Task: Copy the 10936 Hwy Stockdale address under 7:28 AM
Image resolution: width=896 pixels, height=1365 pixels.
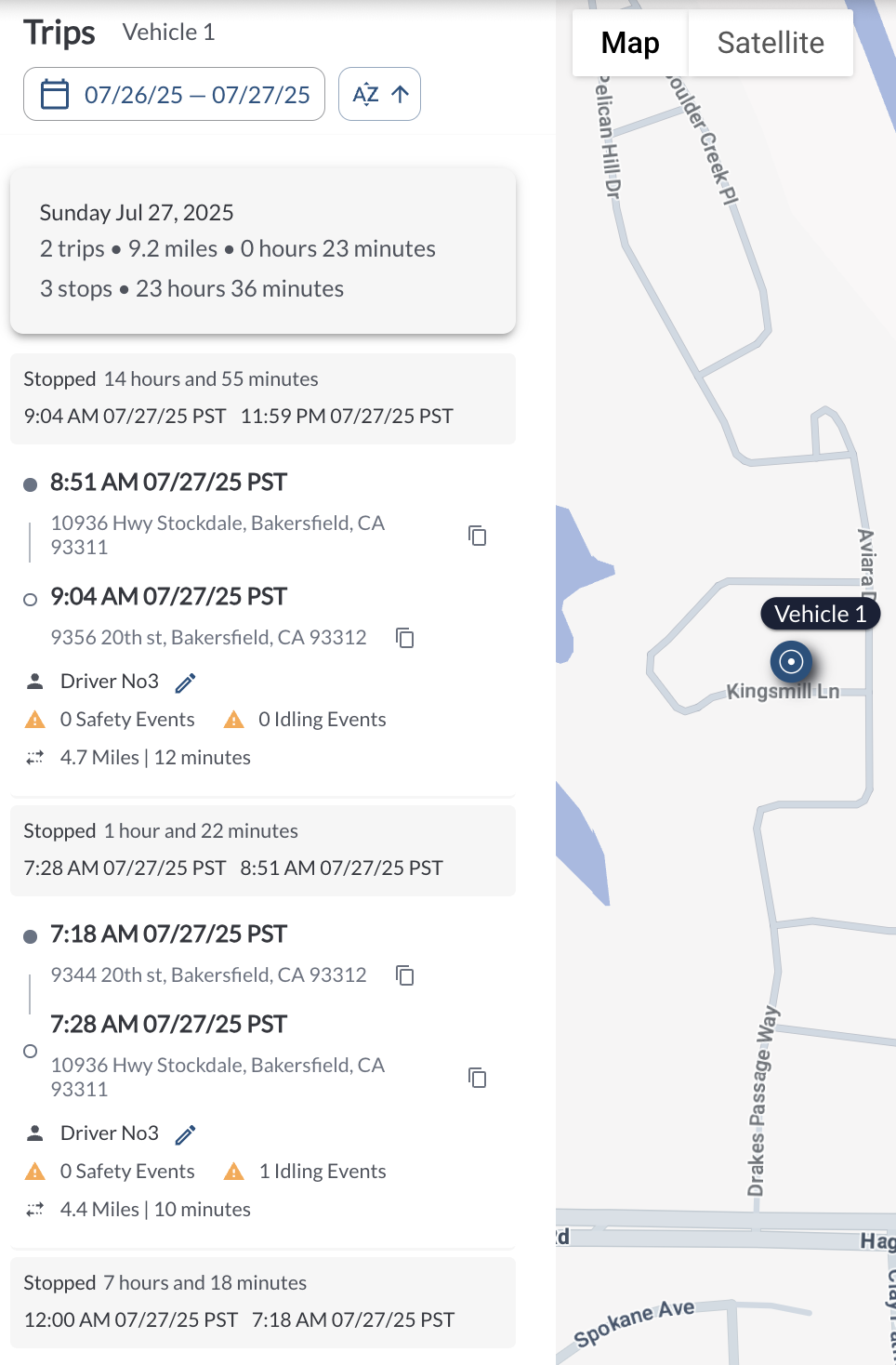Action: (x=477, y=1078)
